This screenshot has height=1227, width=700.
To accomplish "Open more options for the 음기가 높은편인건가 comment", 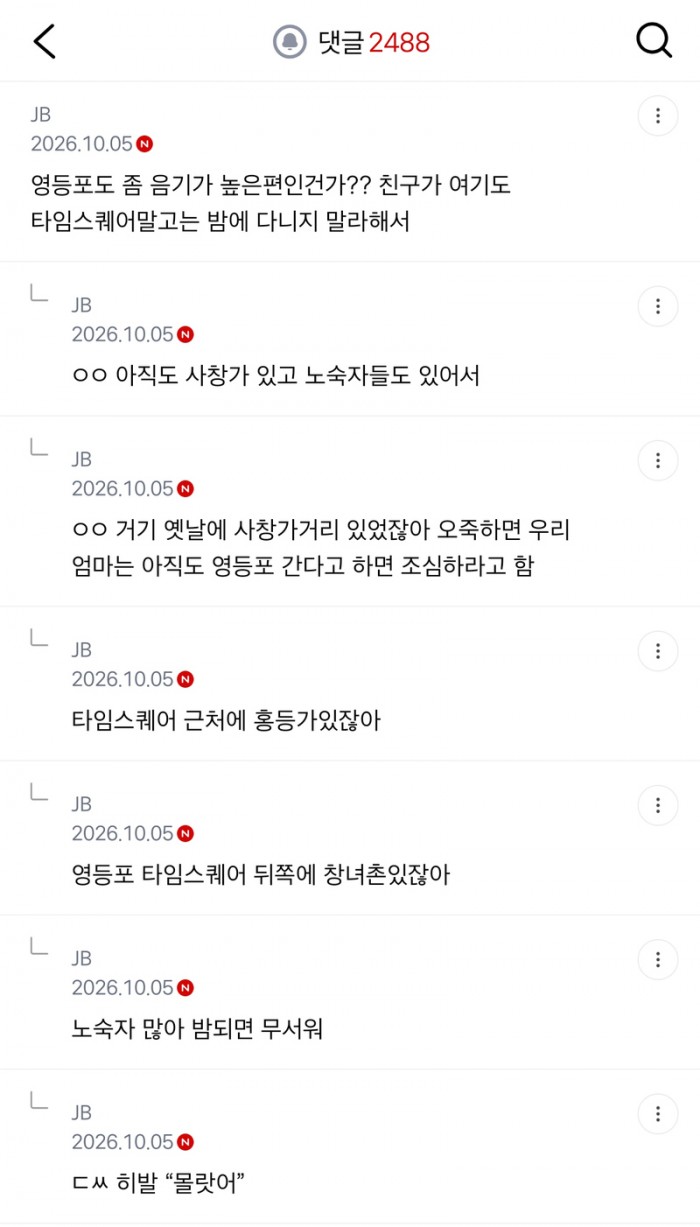I will [658, 116].
